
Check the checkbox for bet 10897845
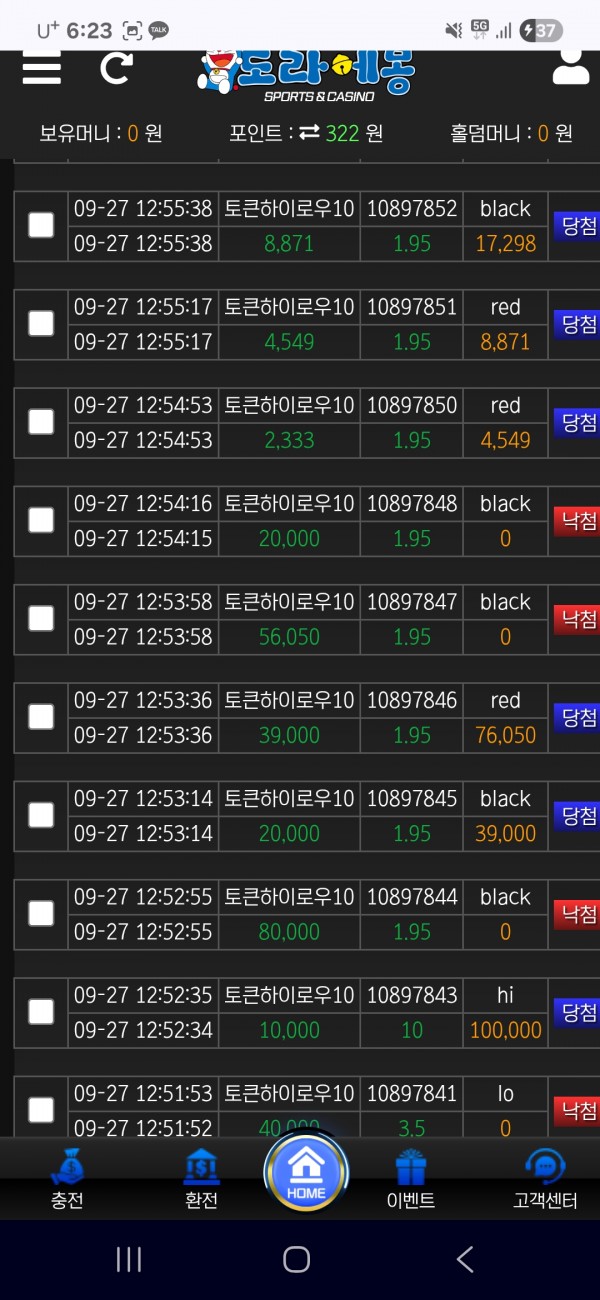[x=41, y=815]
